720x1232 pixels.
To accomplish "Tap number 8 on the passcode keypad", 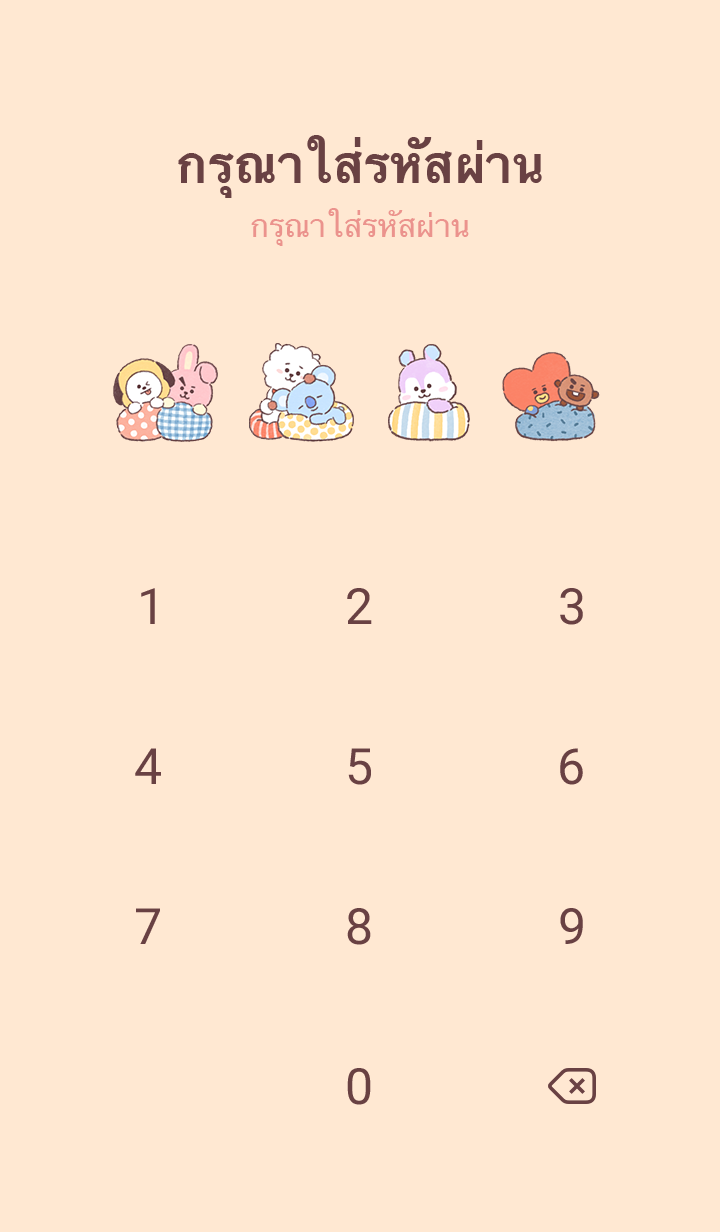I will 359,927.
